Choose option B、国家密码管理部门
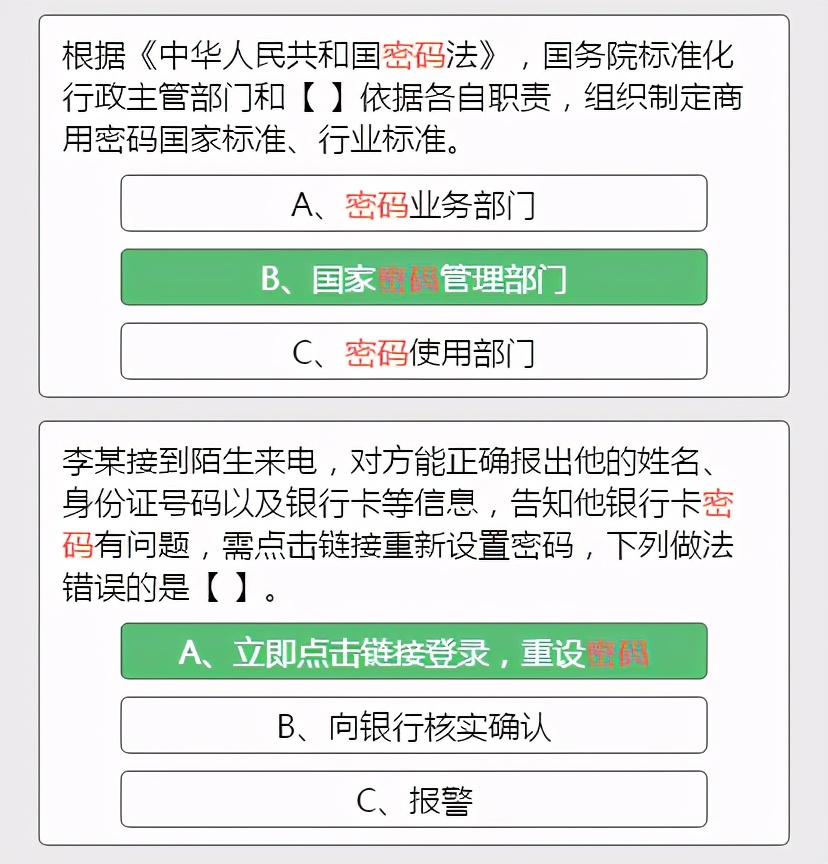This screenshot has height=864, width=828. (x=413, y=278)
